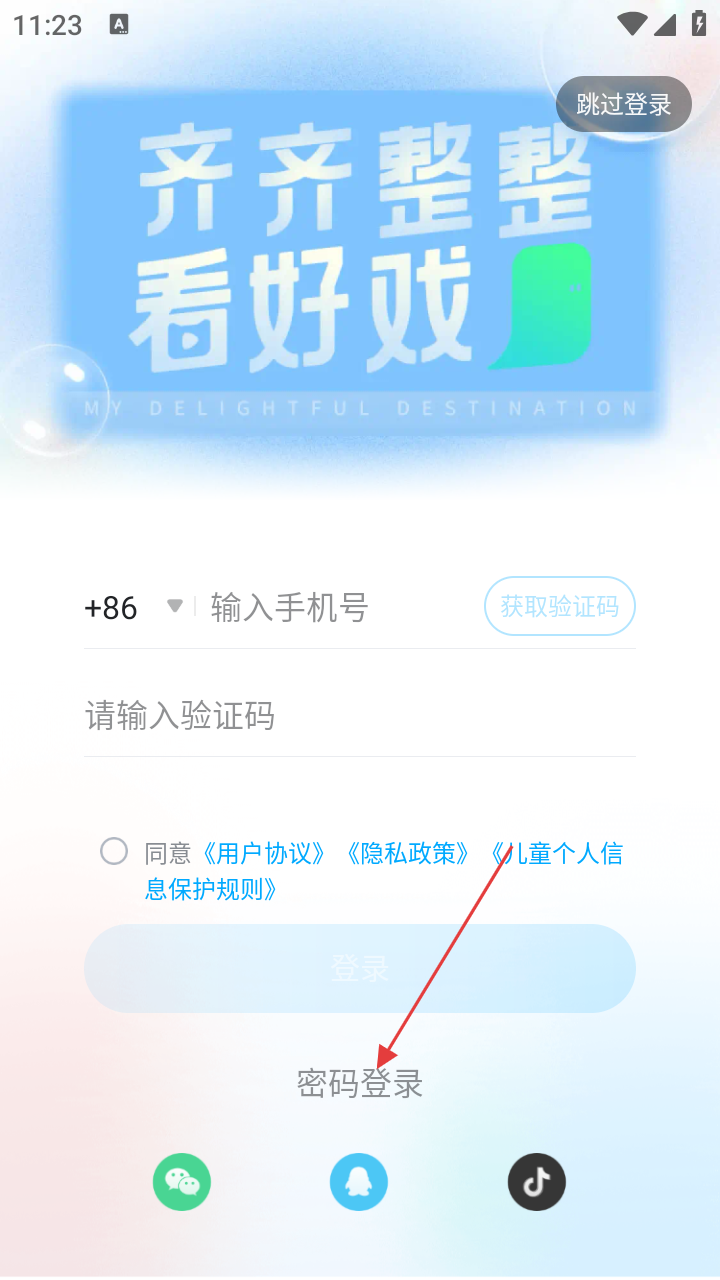Tap 跳过登录 to skip login
Image resolution: width=720 pixels, height=1280 pixels.
coord(623,104)
